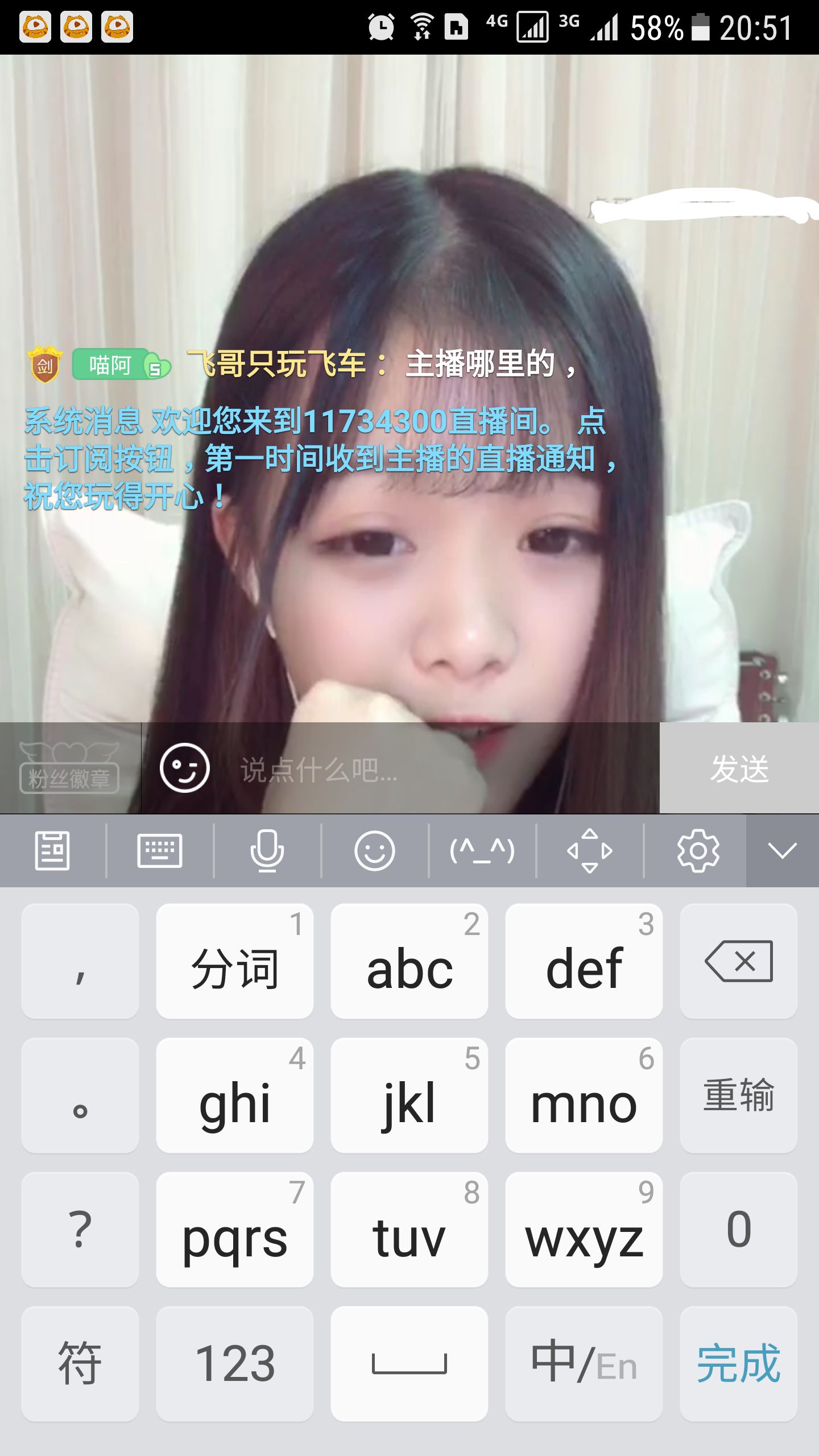819x1456 pixels.
Task: Open the 粉丝徽章 fan badge
Action: pos(69,768)
